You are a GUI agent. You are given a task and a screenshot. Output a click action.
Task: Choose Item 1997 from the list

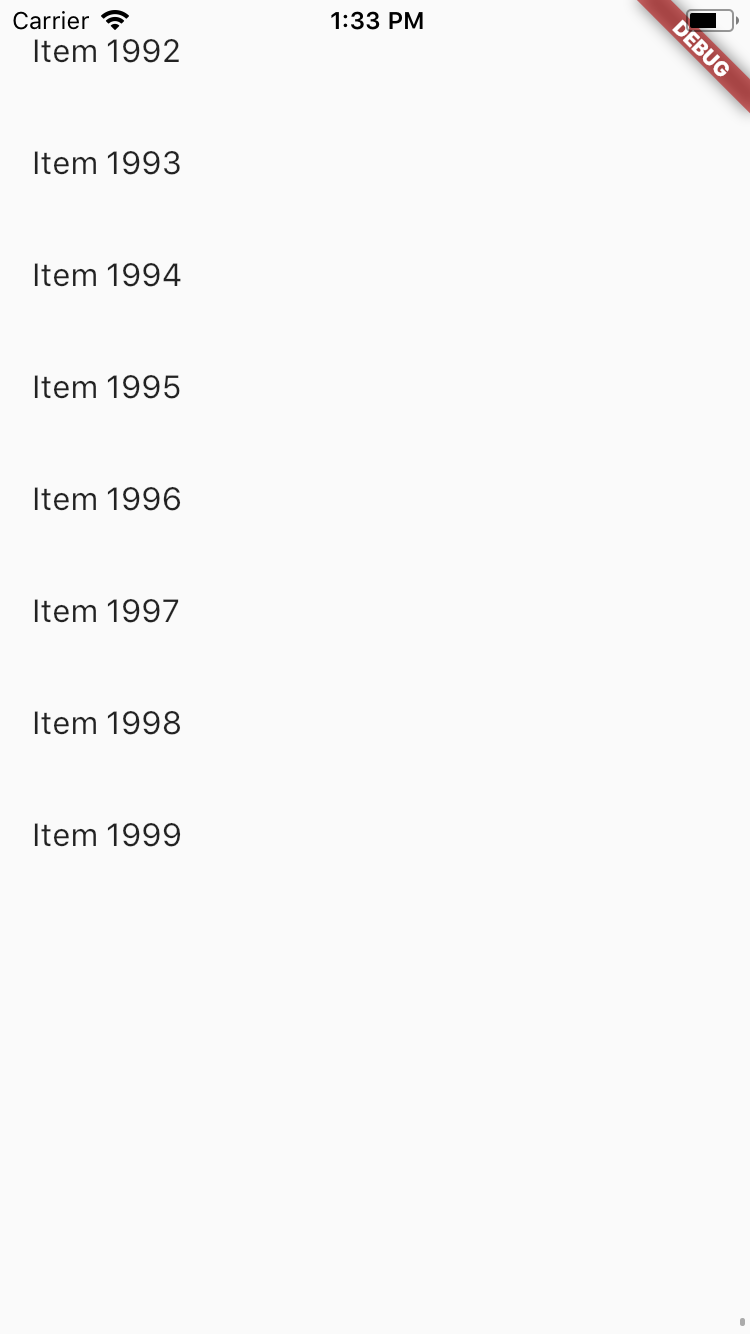(106, 611)
